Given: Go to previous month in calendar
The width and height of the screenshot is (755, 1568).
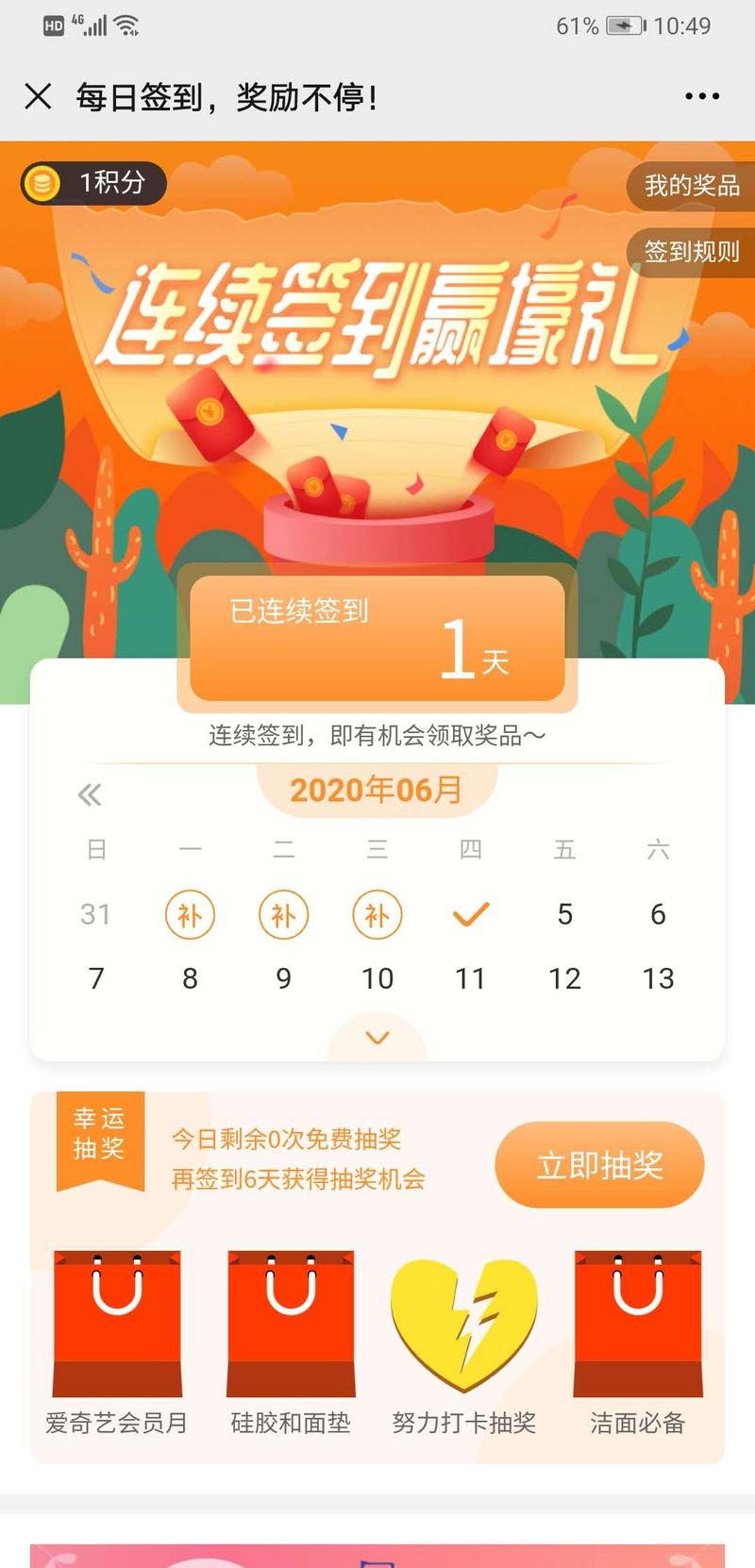Looking at the screenshot, I should click(x=90, y=794).
